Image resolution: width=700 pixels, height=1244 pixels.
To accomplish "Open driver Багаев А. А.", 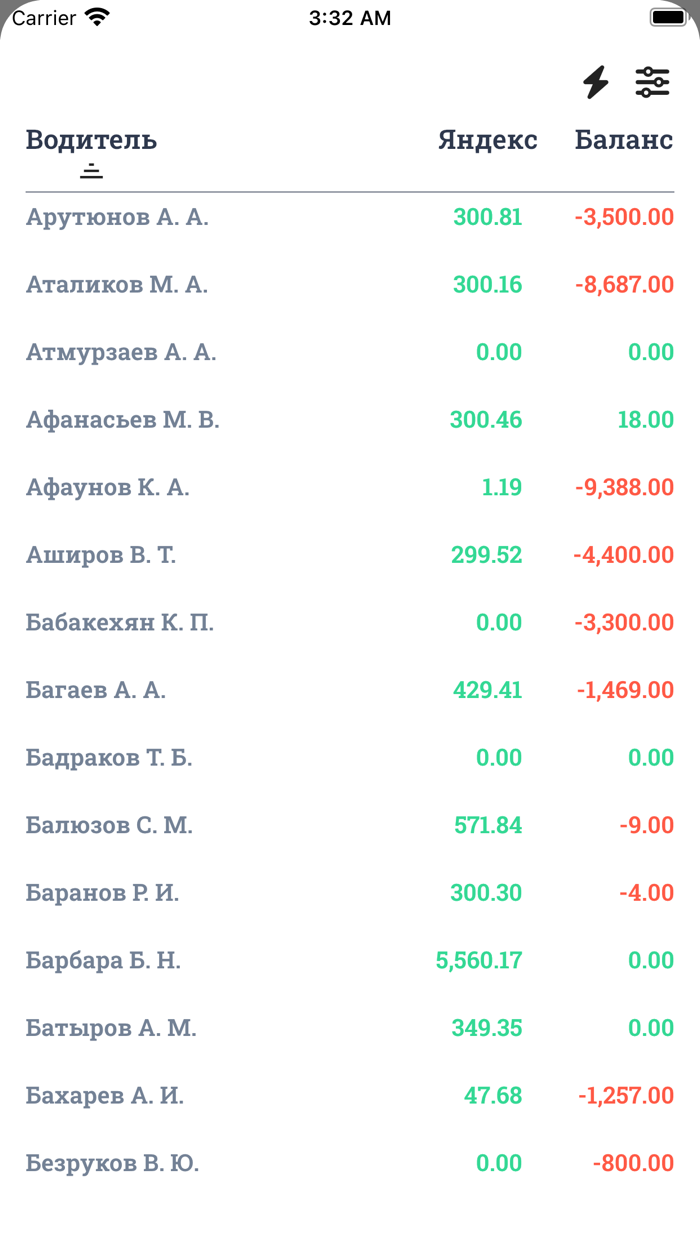I will pyautogui.click(x=96, y=690).
